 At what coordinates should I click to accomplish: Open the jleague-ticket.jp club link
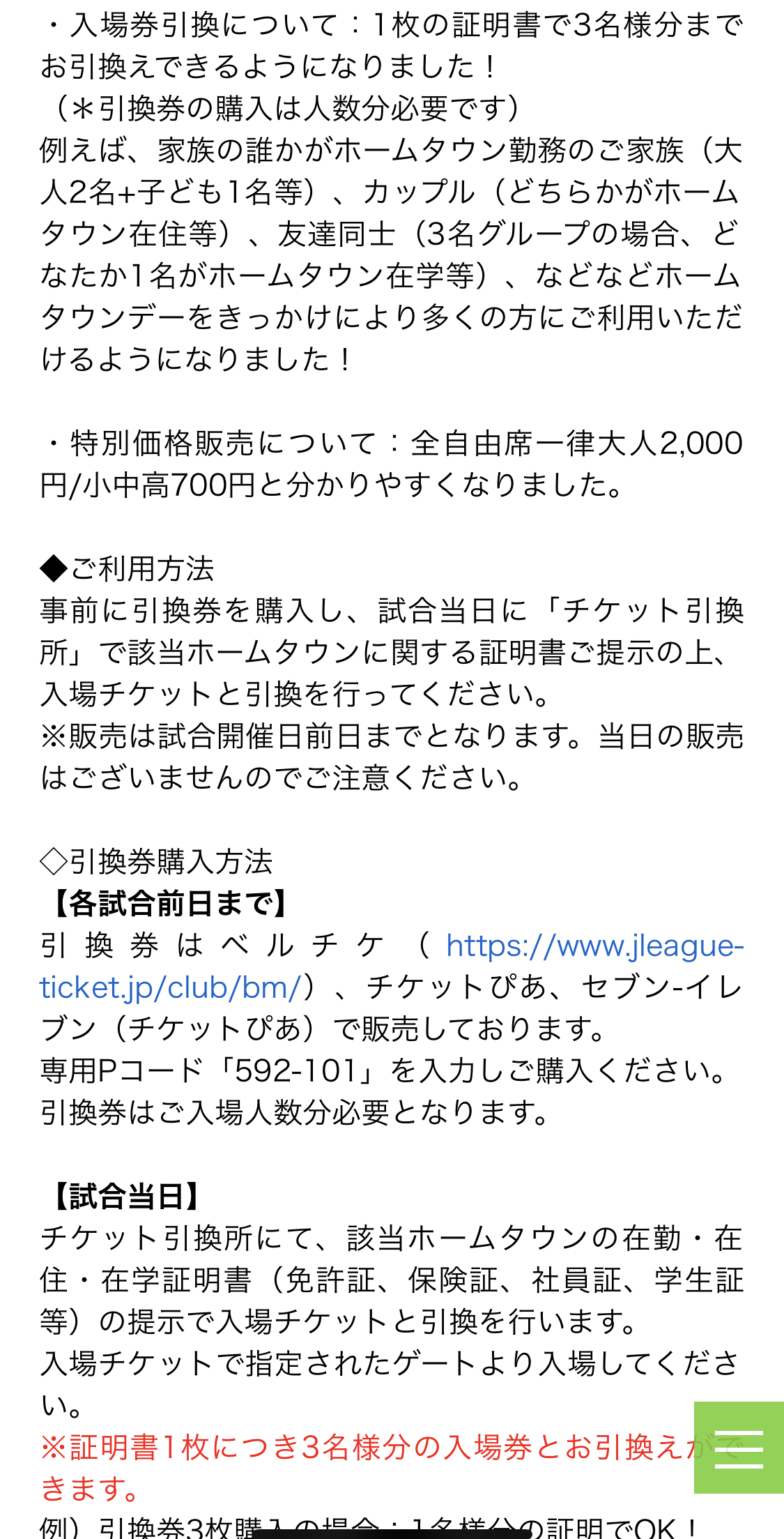pyautogui.click(x=594, y=946)
